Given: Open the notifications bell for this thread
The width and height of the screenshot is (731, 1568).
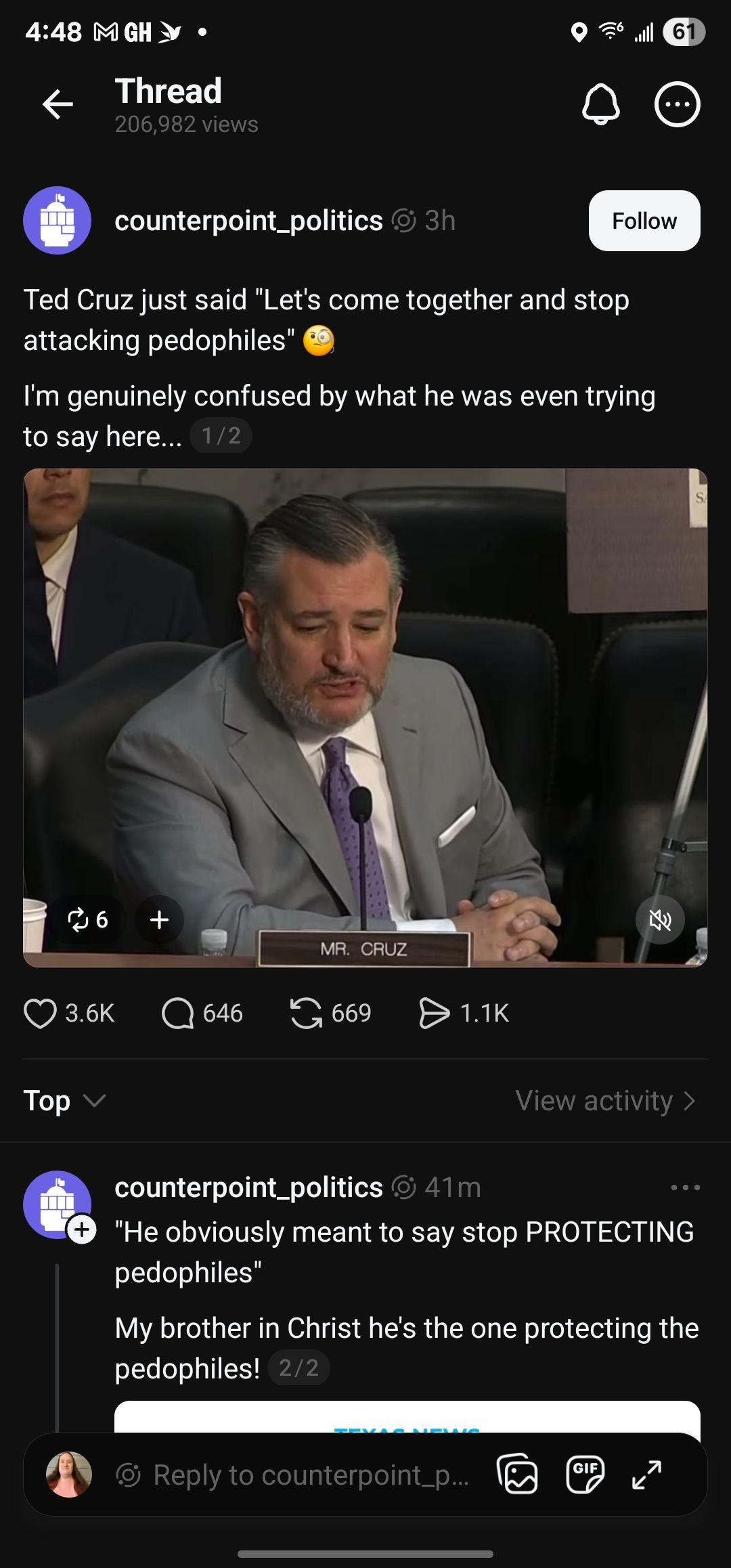Looking at the screenshot, I should point(600,104).
